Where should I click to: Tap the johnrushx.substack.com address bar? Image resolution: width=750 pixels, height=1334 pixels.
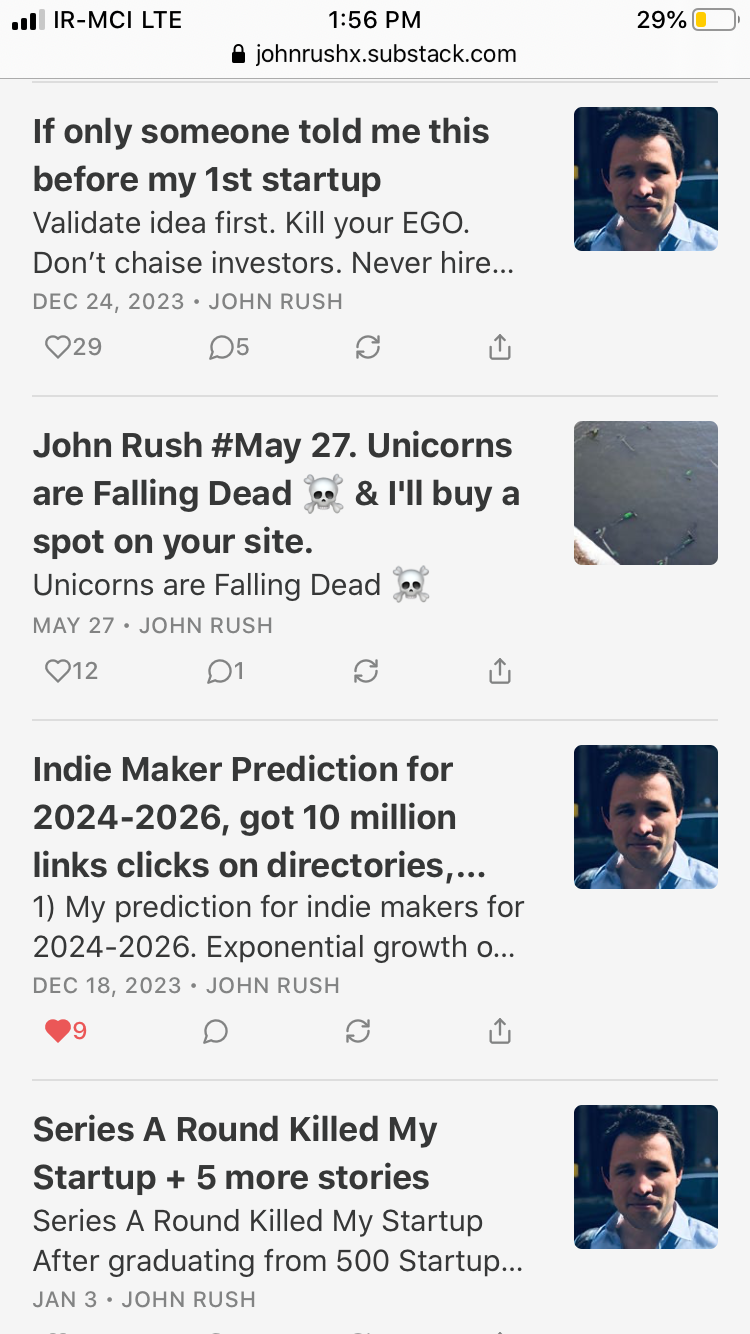(374, 54)
